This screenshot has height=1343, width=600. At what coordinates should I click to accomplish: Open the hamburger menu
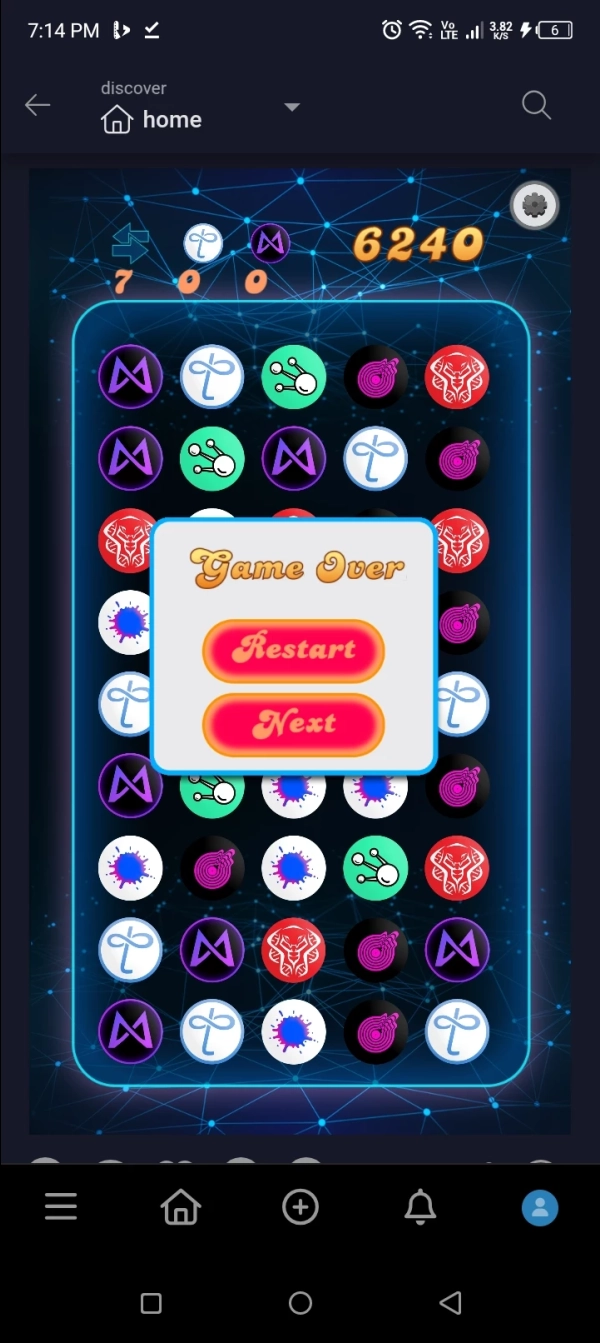[61, 1207]
